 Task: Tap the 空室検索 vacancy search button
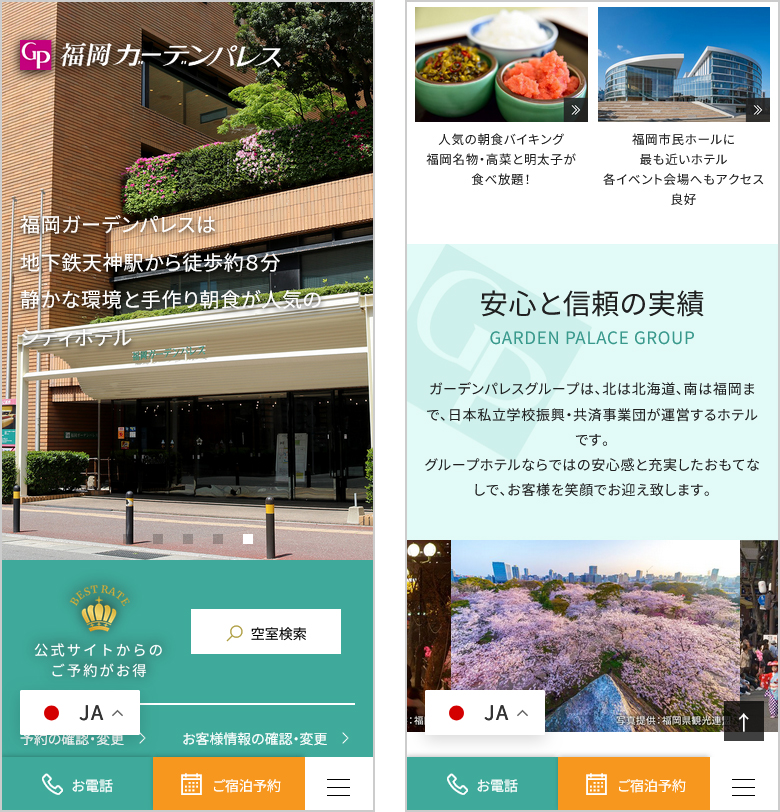click(266, 632)
